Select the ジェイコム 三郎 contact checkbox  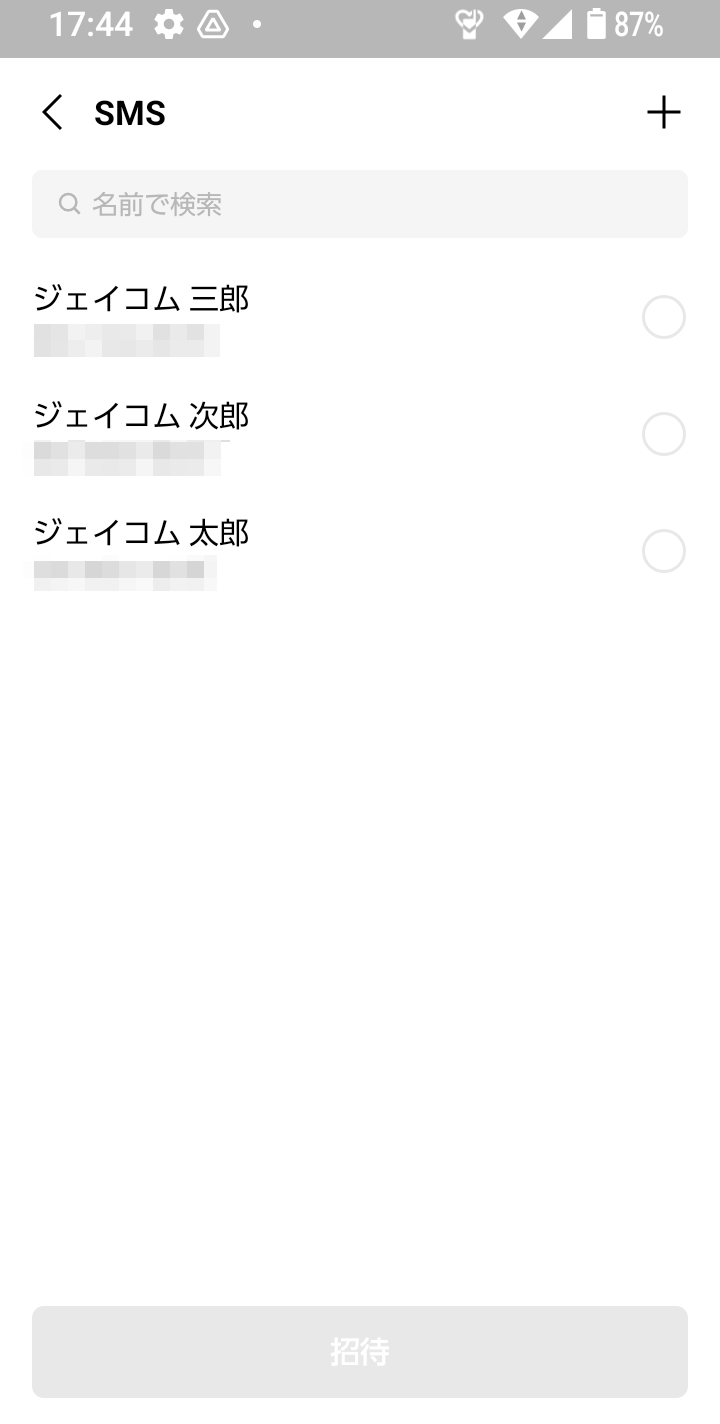coord(663,318)
